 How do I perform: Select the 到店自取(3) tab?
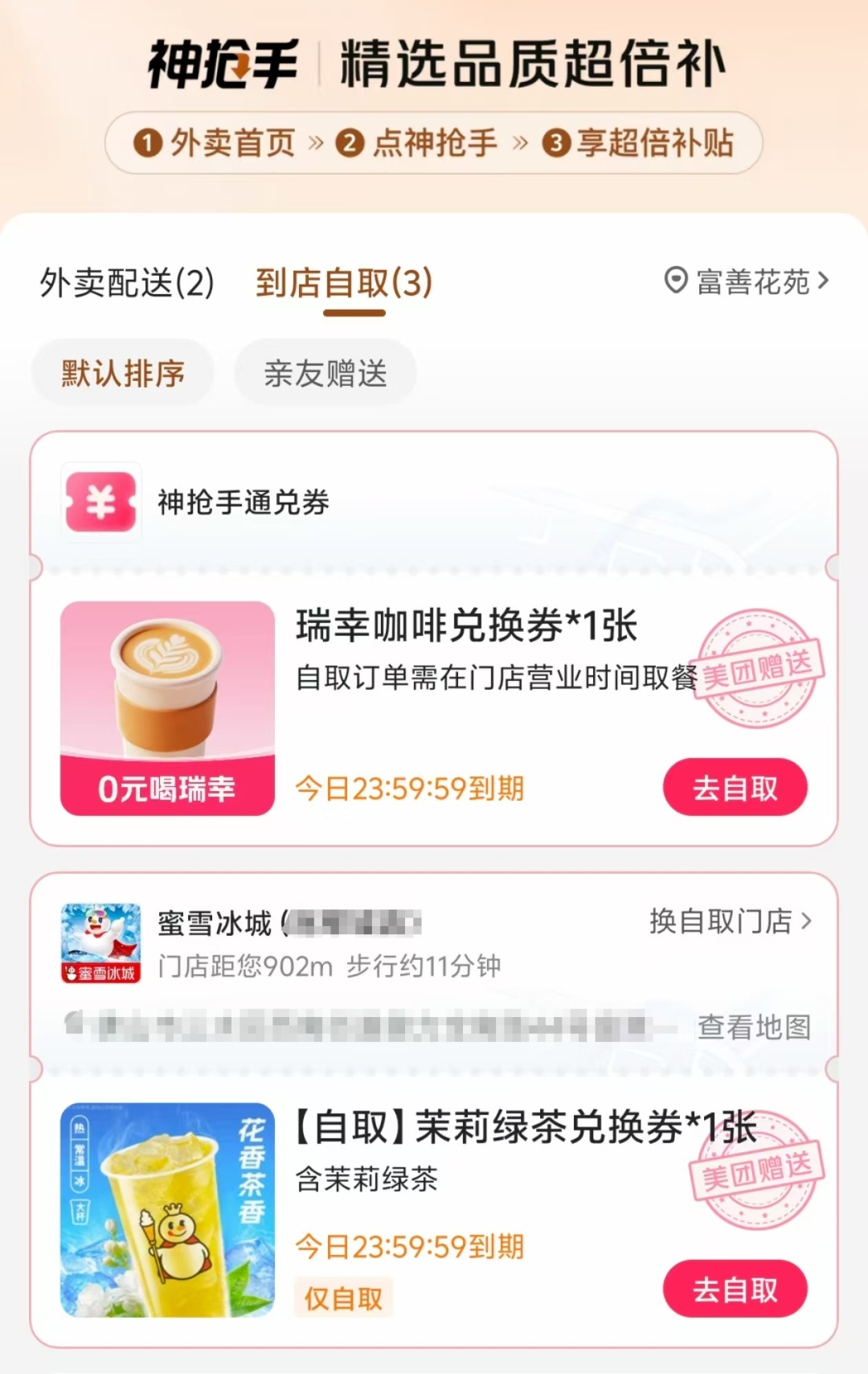344,283
